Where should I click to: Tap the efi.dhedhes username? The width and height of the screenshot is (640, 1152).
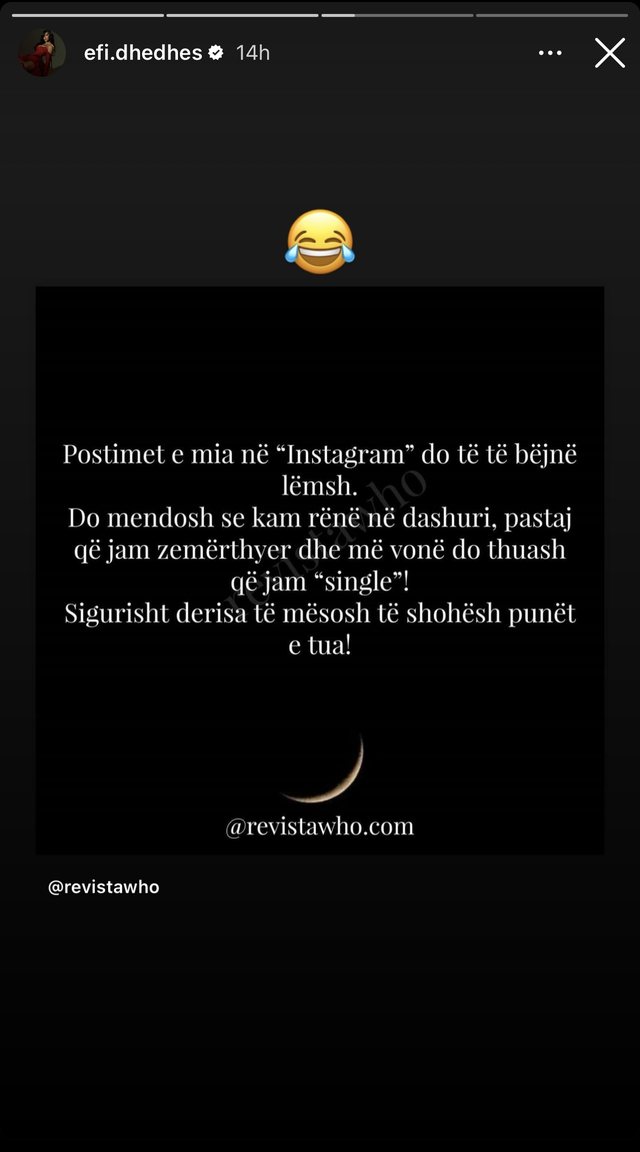[x=143, y=53]
